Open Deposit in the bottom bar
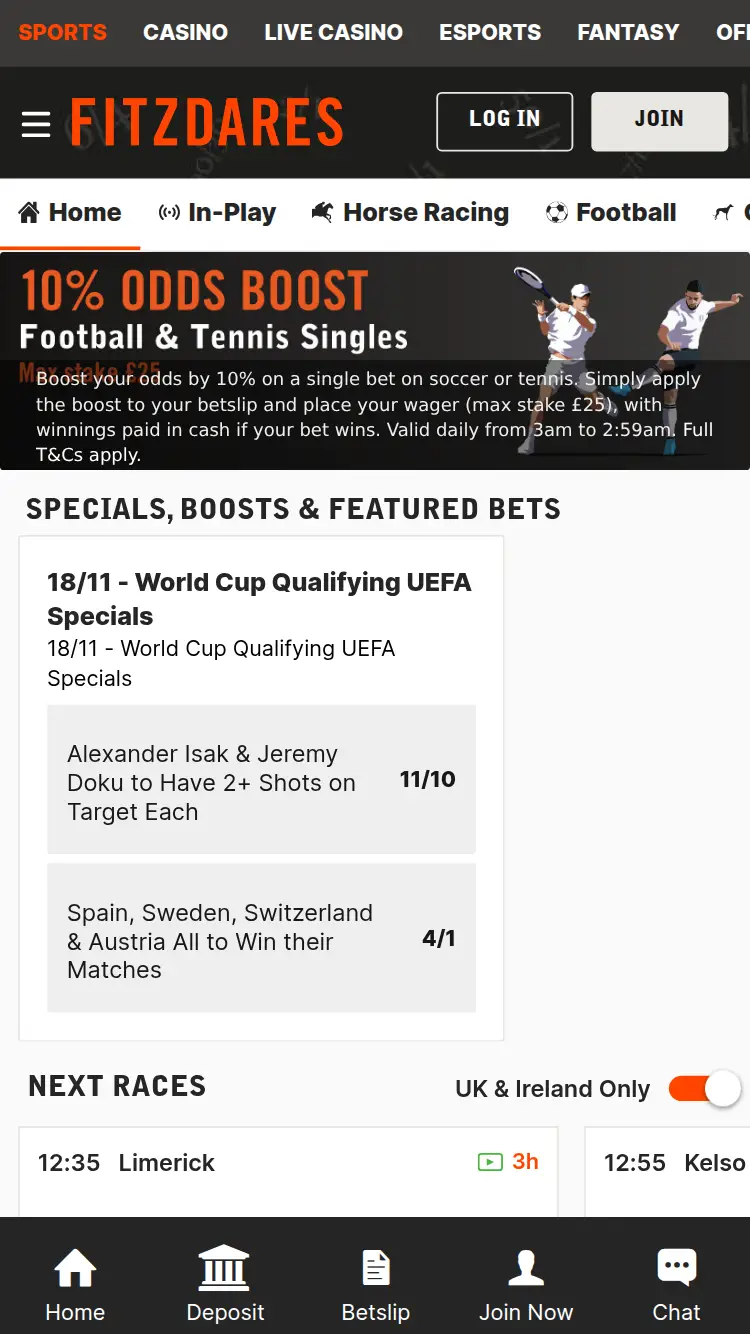750x1334 pixels. pos(225,1284)
